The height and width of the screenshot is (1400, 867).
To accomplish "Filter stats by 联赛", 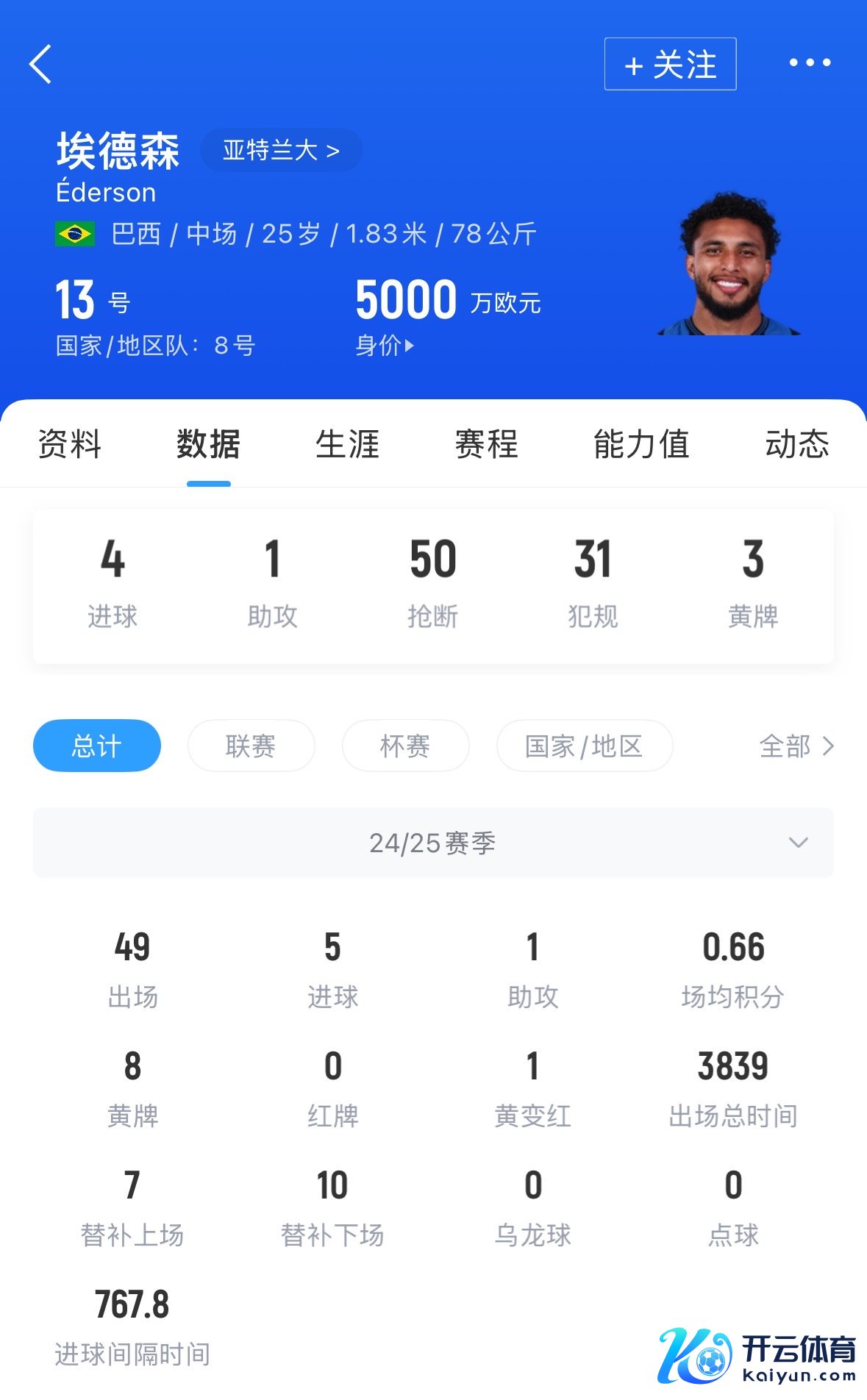I will [251, 746].
